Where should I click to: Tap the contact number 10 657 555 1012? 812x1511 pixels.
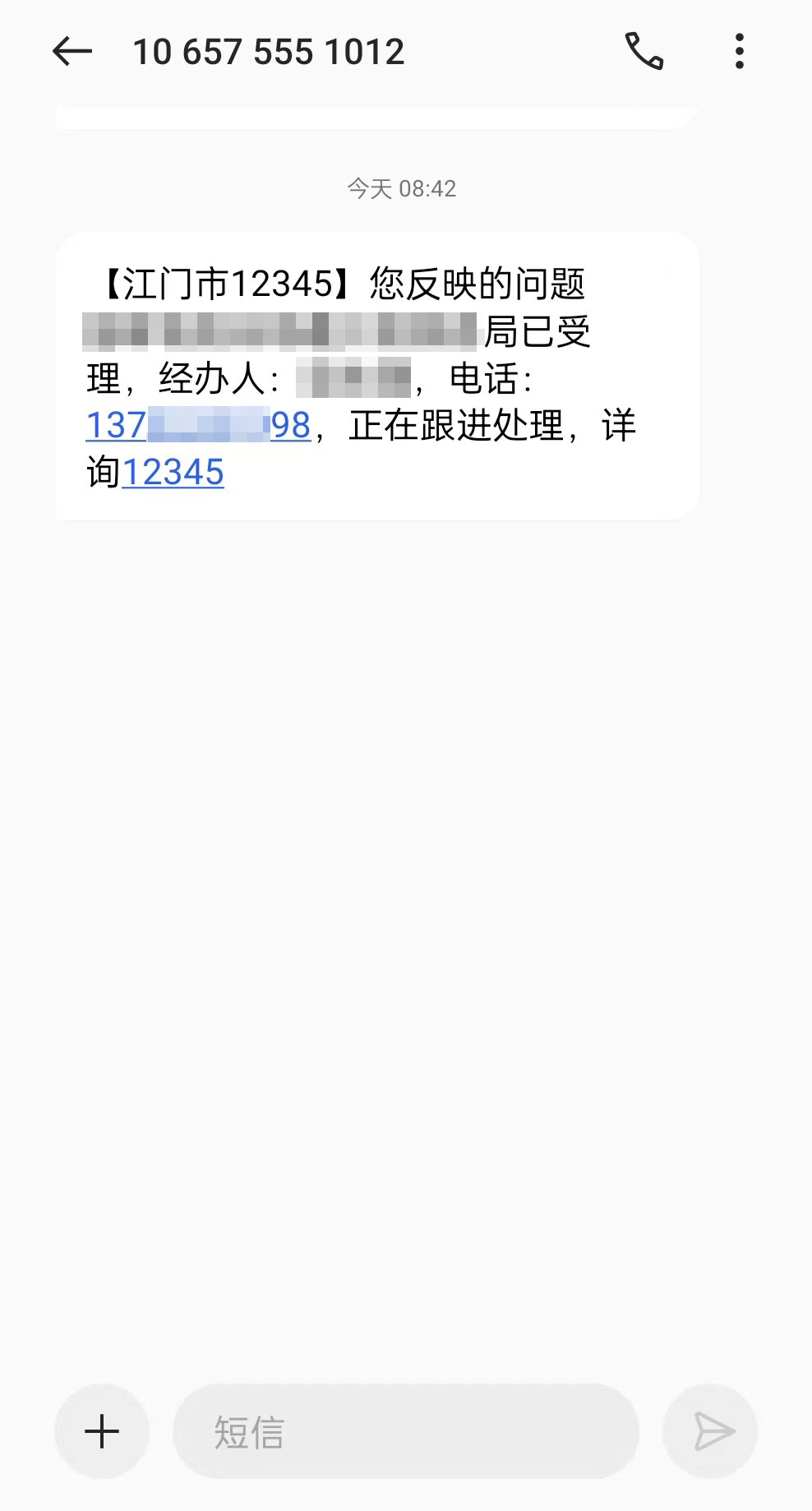[270, 51]
